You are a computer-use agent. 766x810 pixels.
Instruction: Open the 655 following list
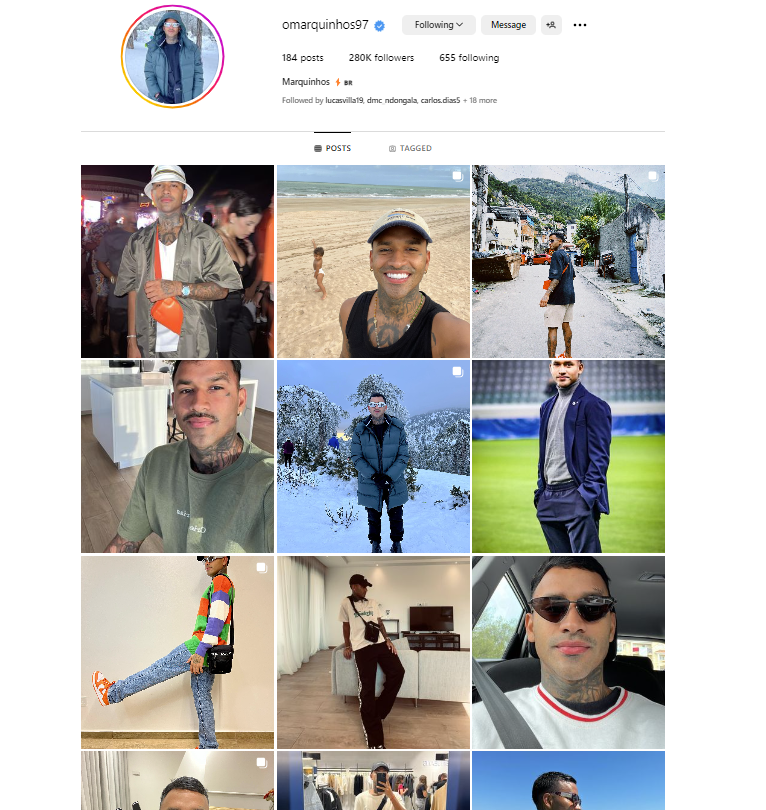(468, 58)
